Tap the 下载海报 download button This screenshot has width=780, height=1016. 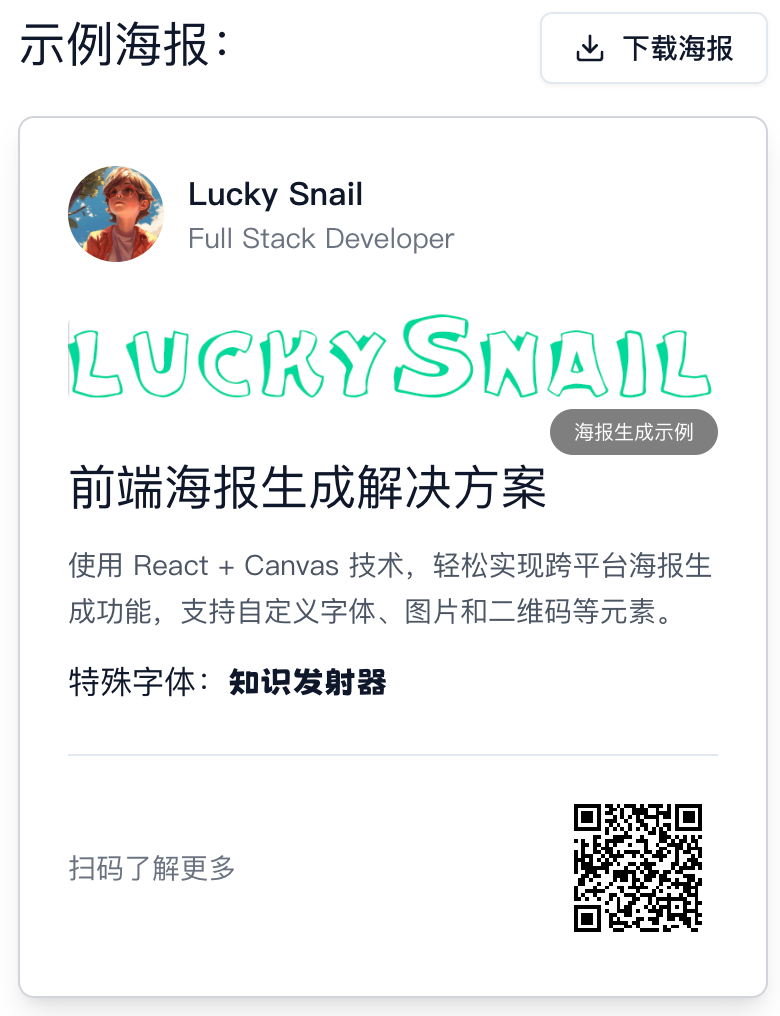[x=654, y=48]
